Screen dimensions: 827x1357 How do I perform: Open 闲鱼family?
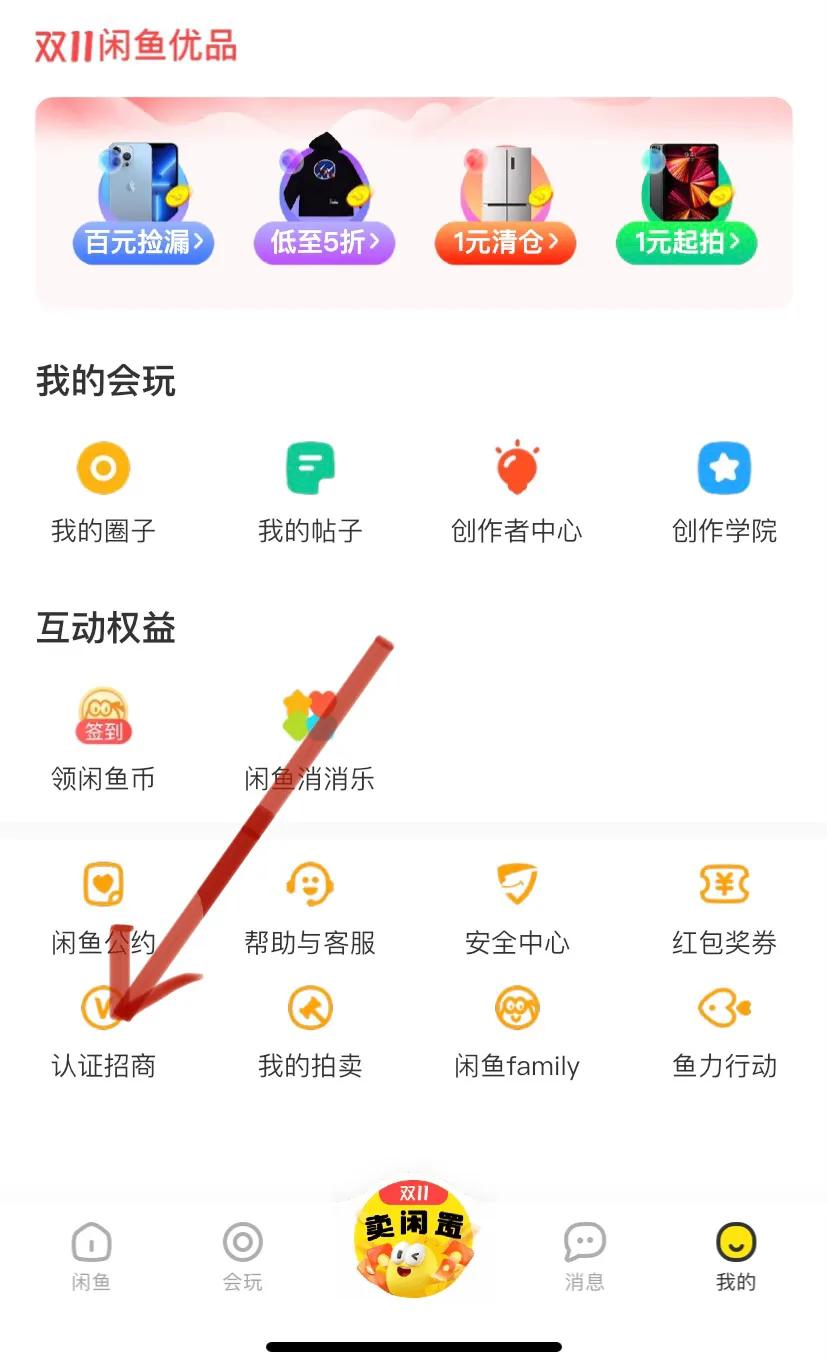tap(517, 1008)
